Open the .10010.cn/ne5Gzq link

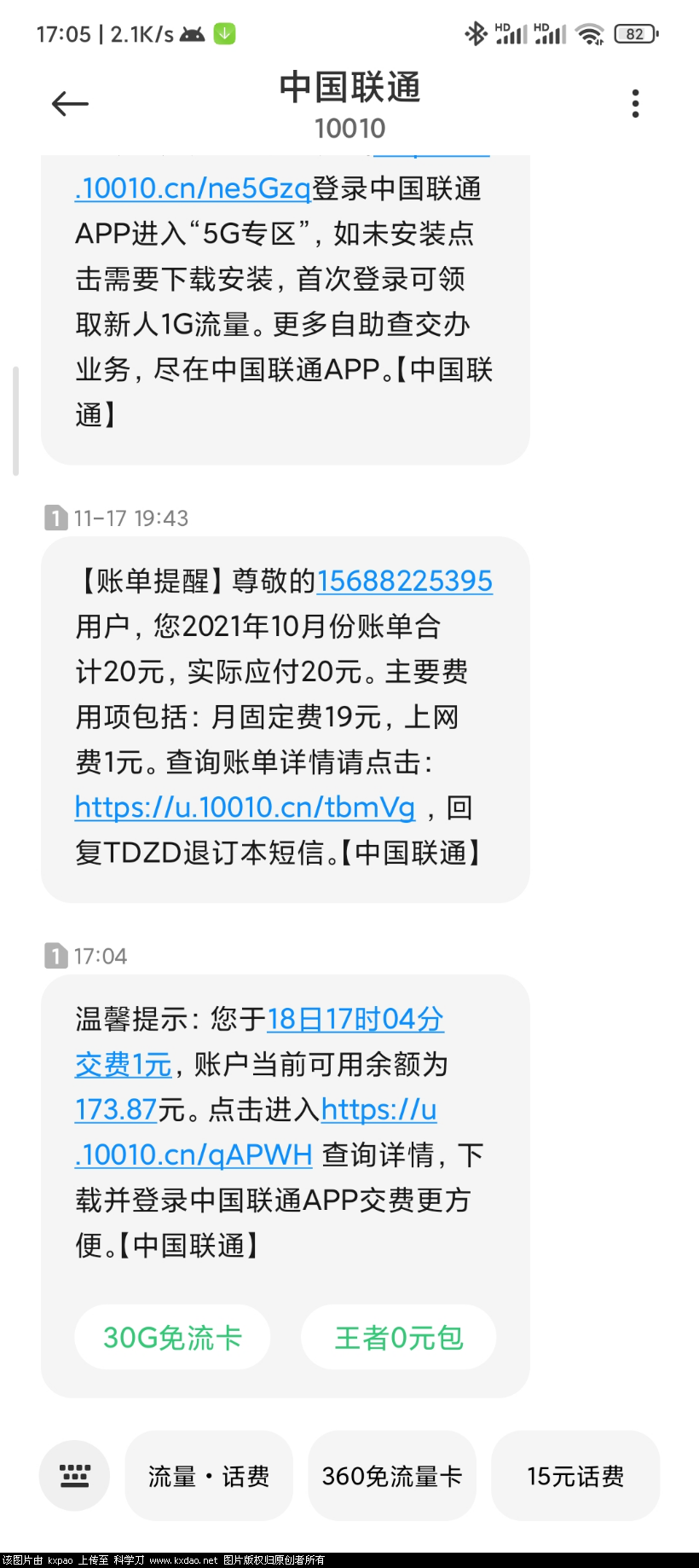tap(194, 188)
